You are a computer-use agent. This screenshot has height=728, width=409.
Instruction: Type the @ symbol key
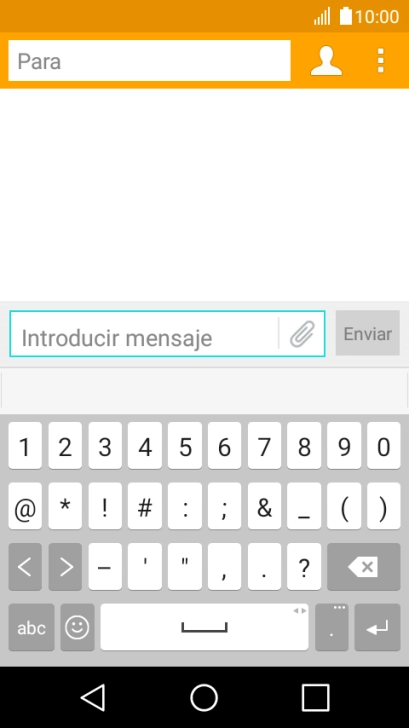(25, 506)
